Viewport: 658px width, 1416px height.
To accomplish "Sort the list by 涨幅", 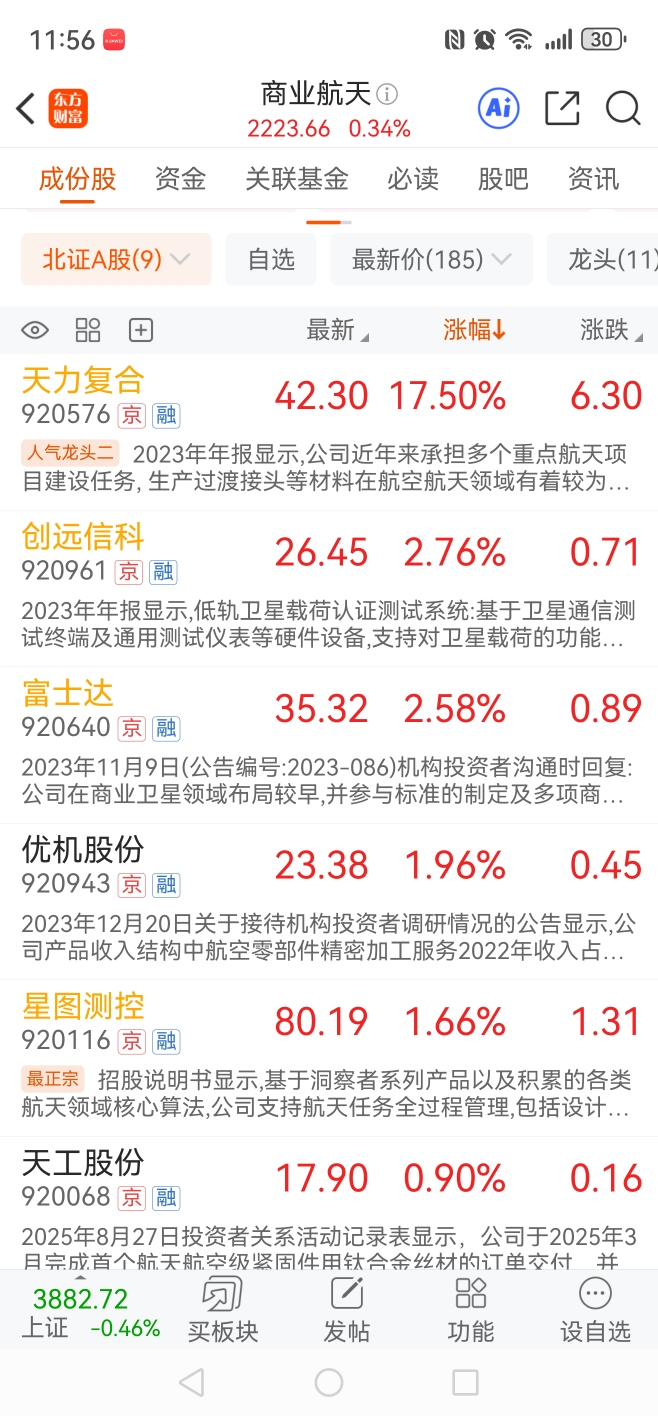I will pos(475,330).
